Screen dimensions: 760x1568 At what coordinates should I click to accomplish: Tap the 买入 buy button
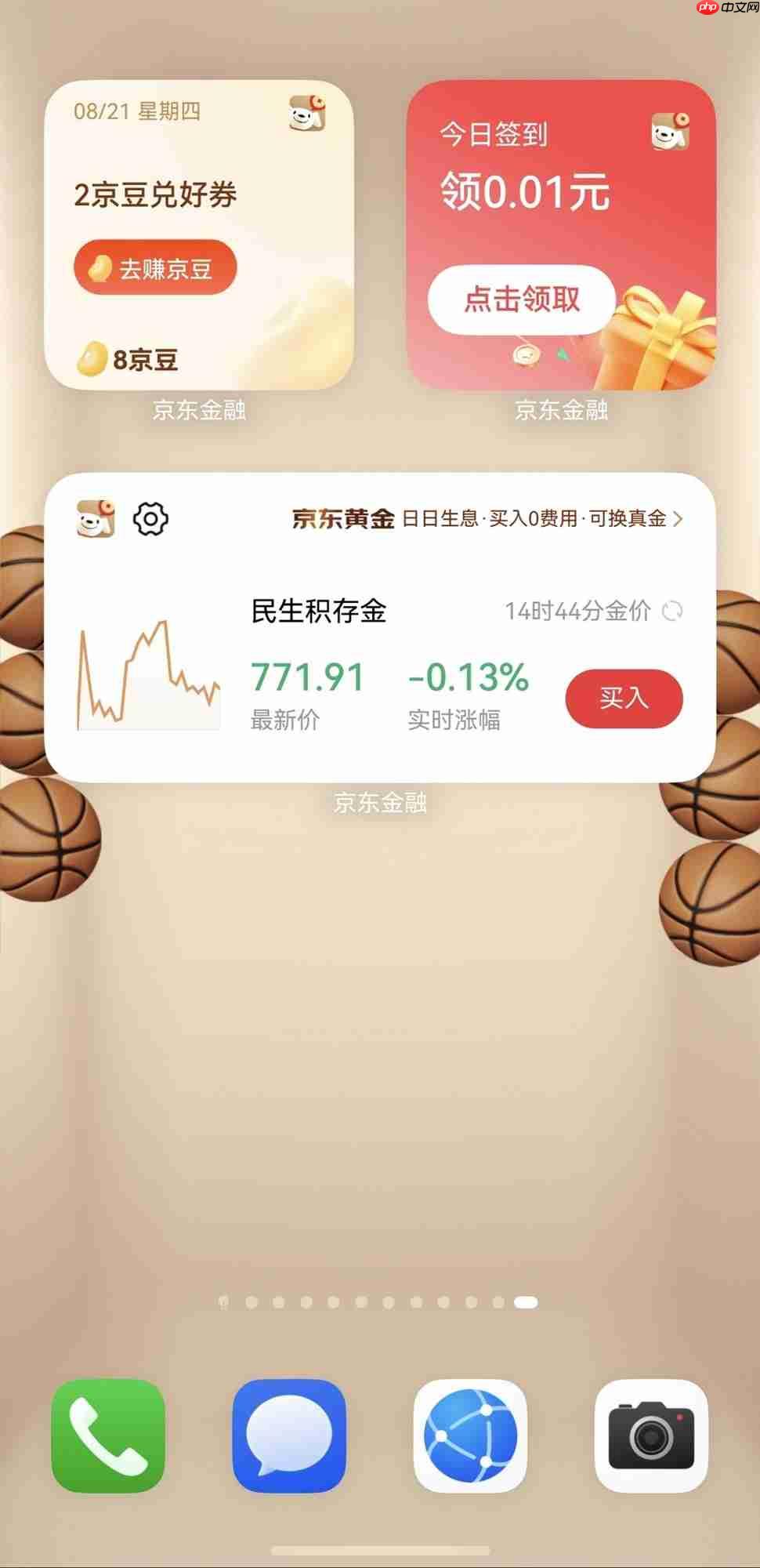pyautogui.click(x=624, y=698)
